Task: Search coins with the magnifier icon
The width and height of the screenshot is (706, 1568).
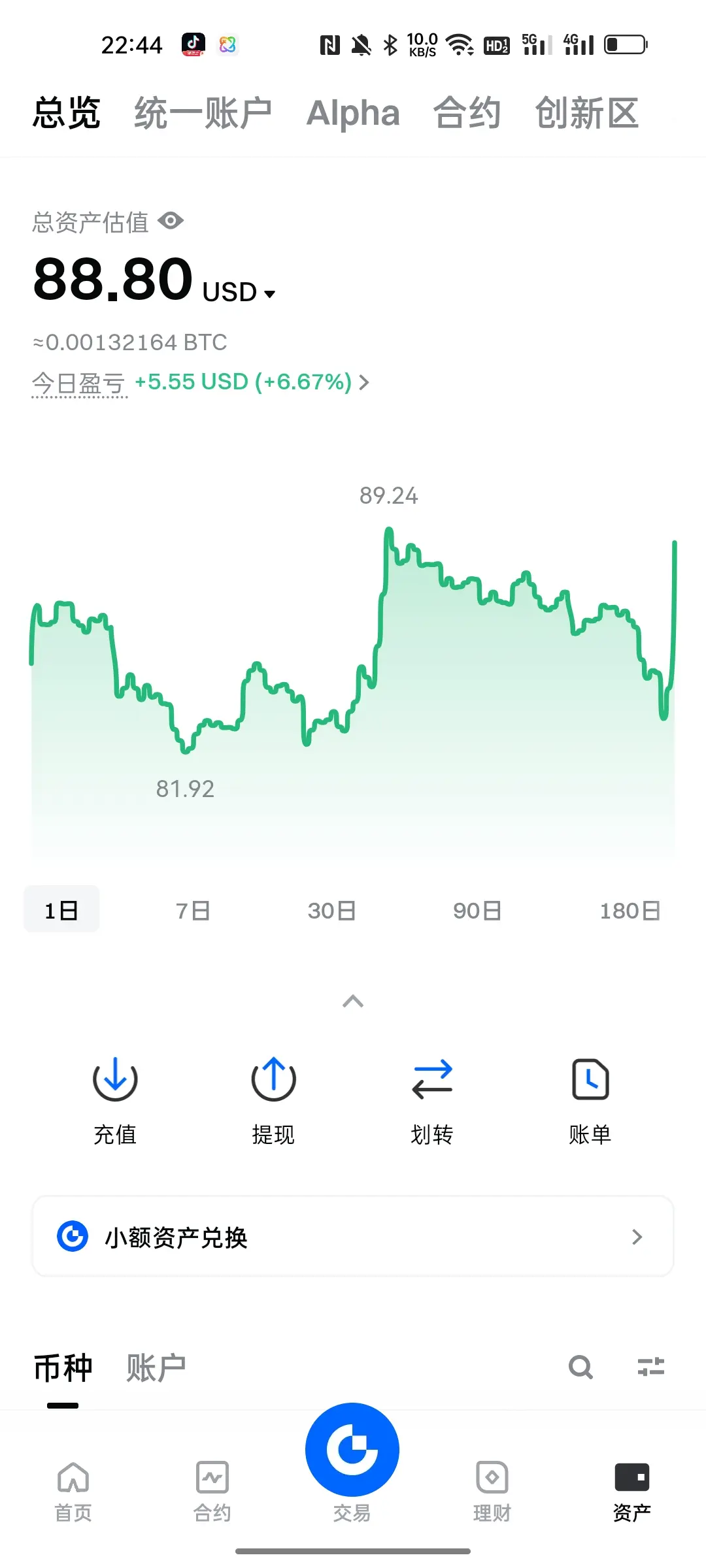Action: pyautogui.click(x=580, y=1367)
